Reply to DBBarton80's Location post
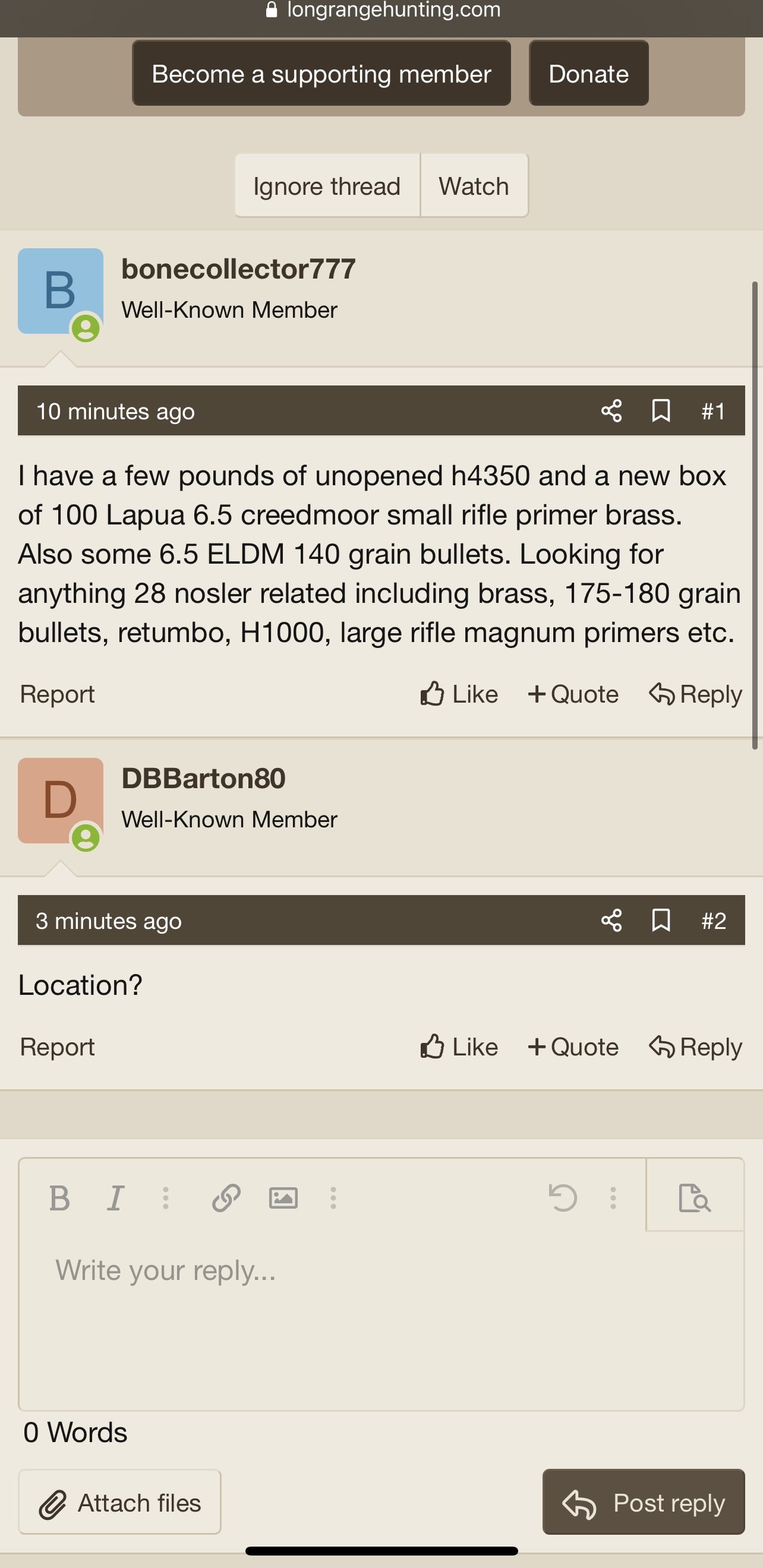763x1568 pixels. tap(695, 1047)
